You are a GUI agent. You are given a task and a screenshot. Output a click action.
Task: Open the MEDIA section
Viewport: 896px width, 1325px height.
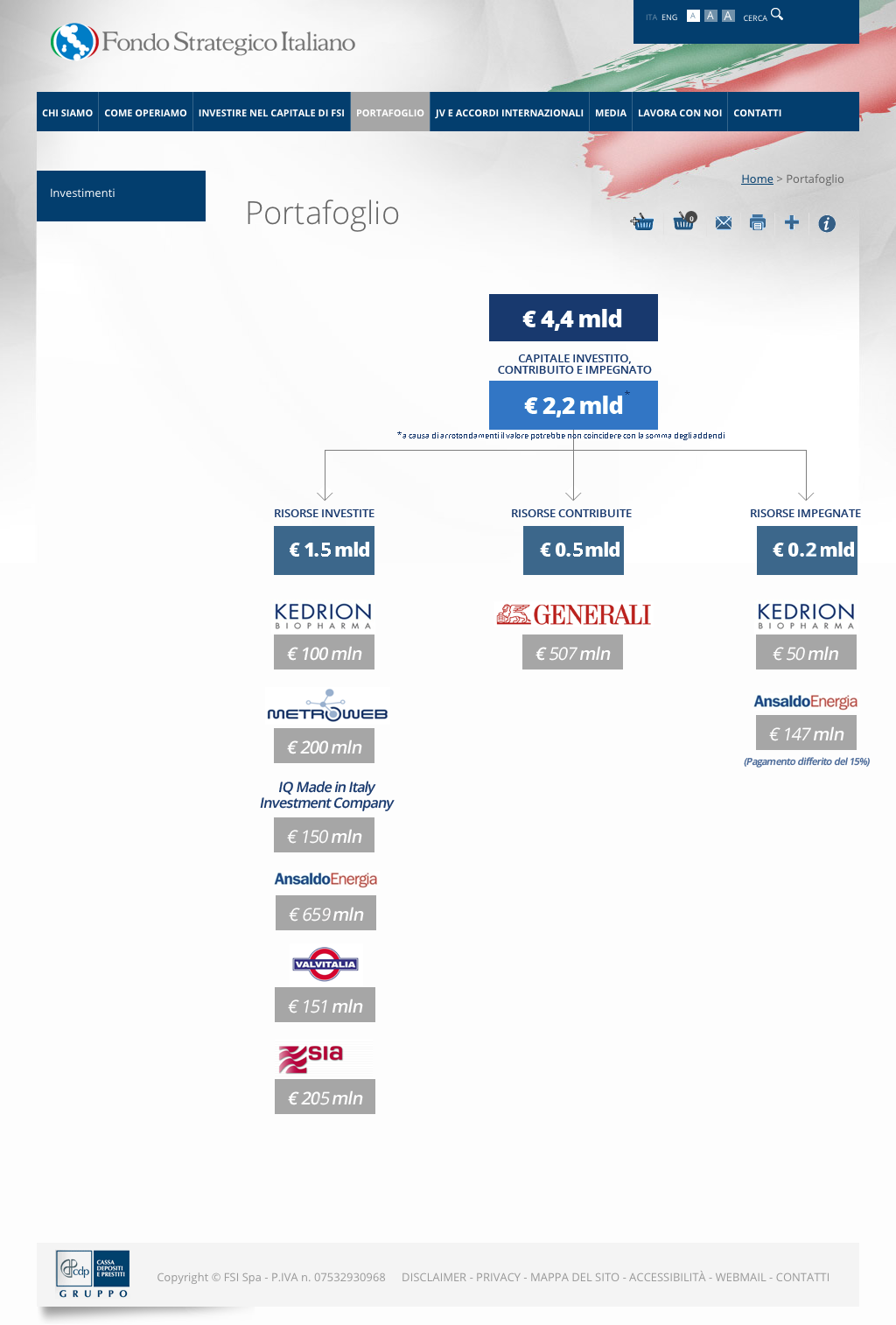pyautogui.click(x=611, y=113)
